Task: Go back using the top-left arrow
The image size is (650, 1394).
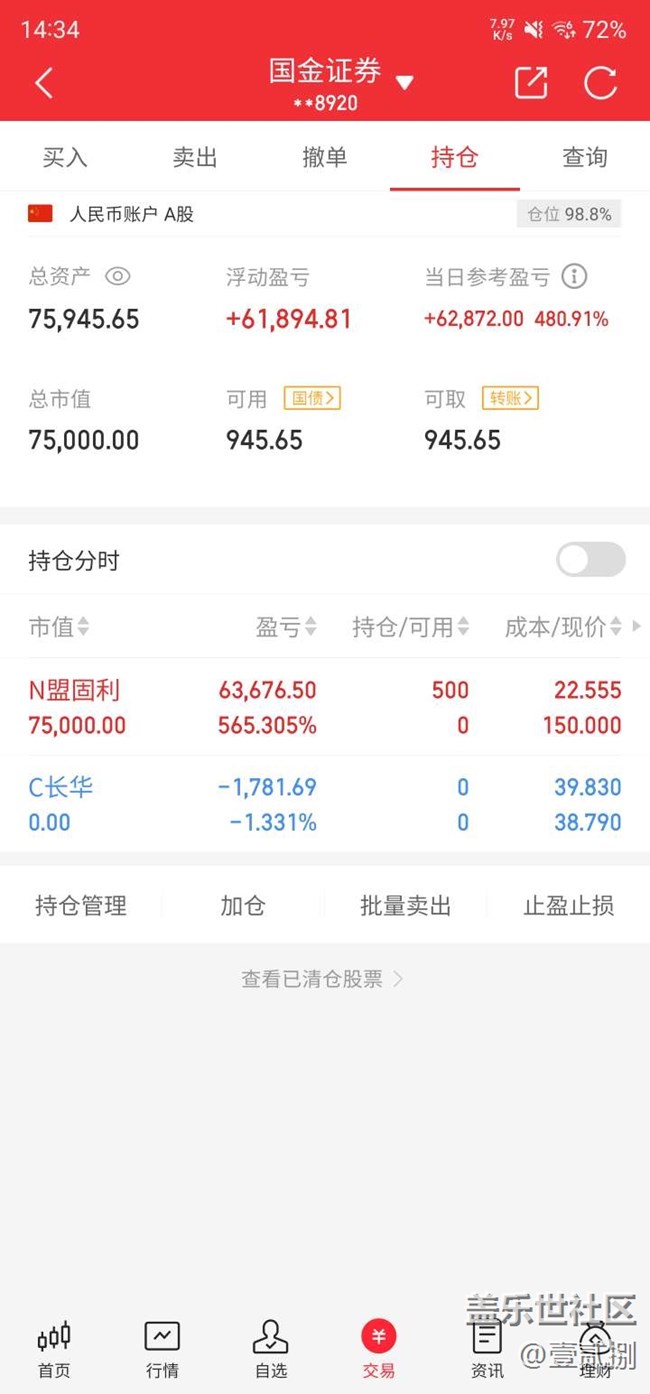Action: pos(44,83)
